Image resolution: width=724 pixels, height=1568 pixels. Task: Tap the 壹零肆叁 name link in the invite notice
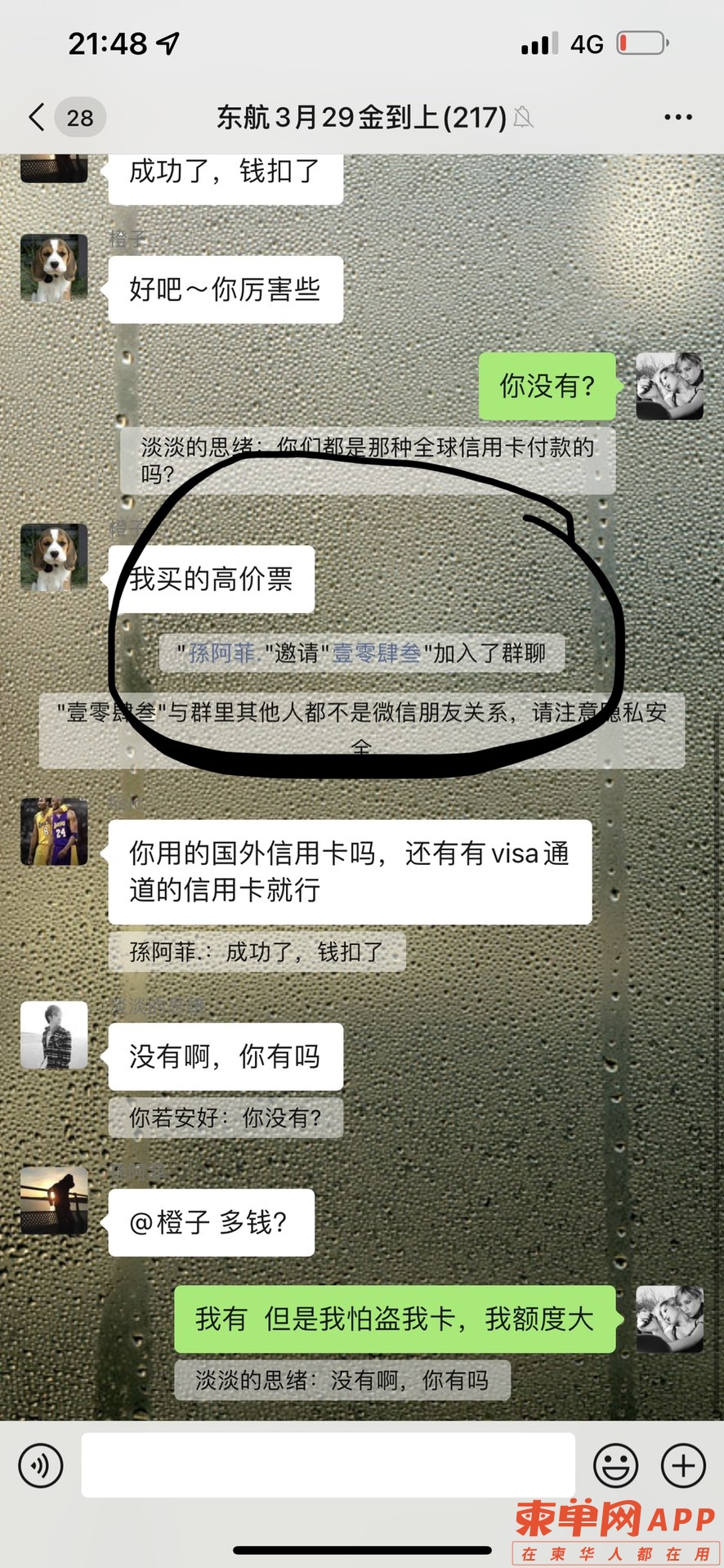coord(376,653)
